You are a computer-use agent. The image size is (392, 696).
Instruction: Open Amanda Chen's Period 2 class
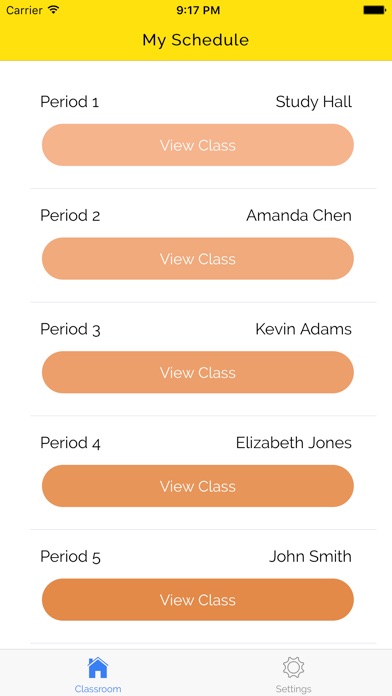[198, 259]
